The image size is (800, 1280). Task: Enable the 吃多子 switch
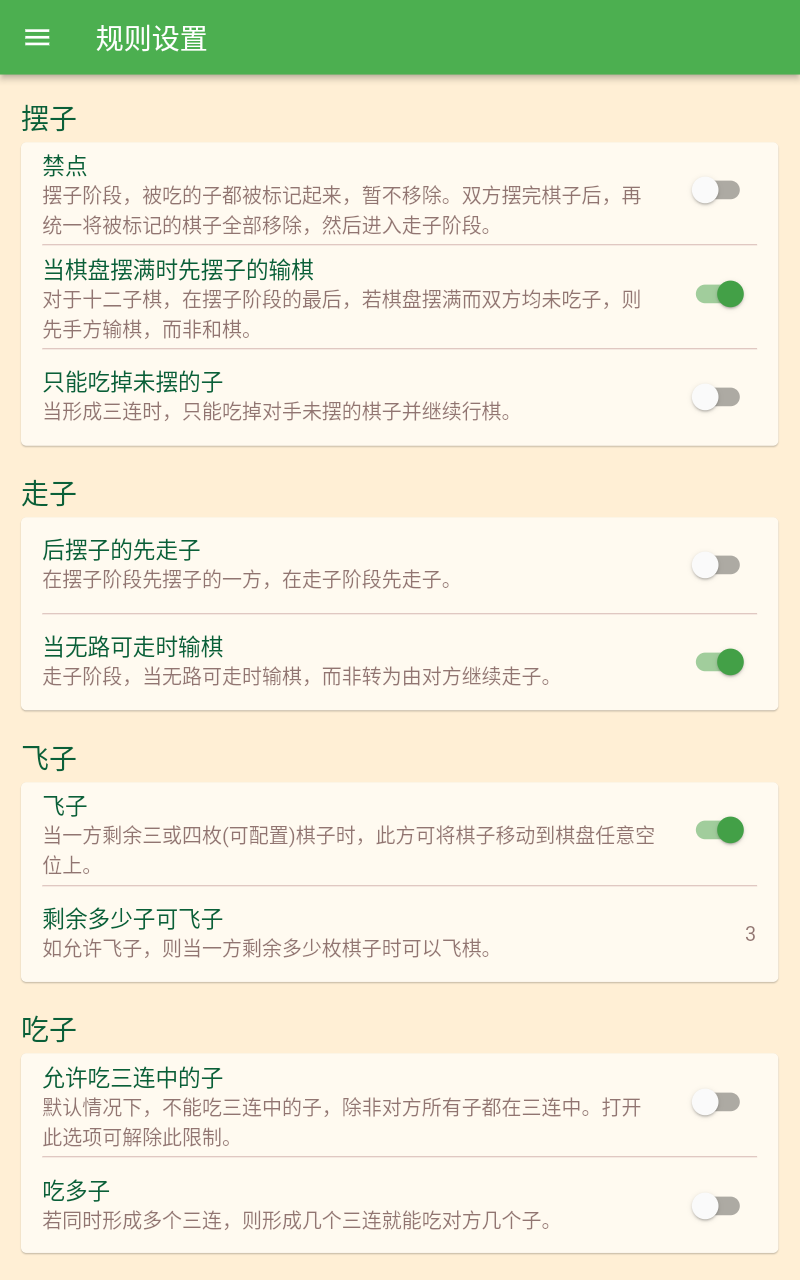(716, 1206)
